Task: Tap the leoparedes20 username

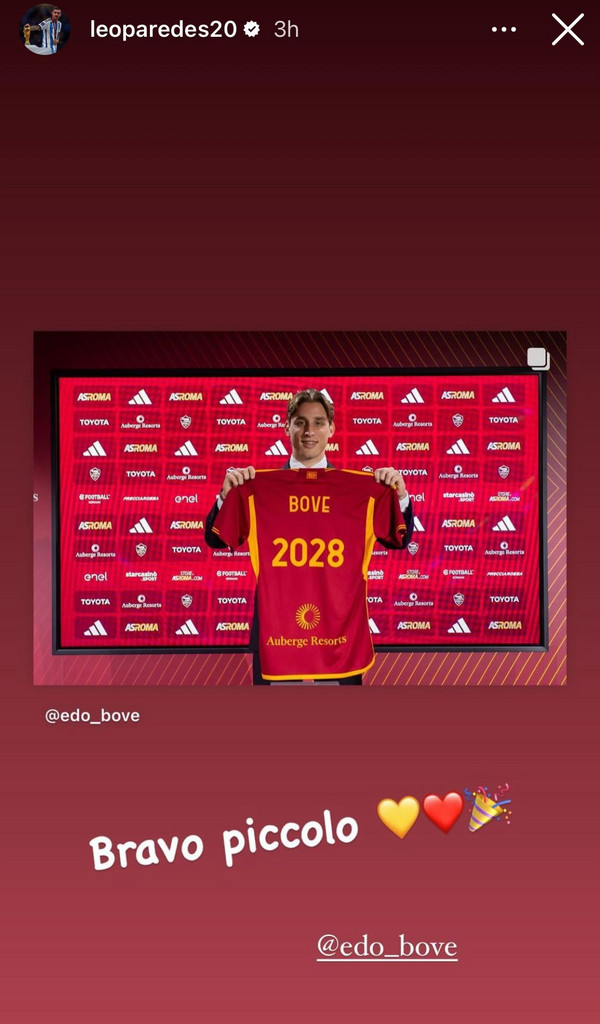Action: coord(163,30)
